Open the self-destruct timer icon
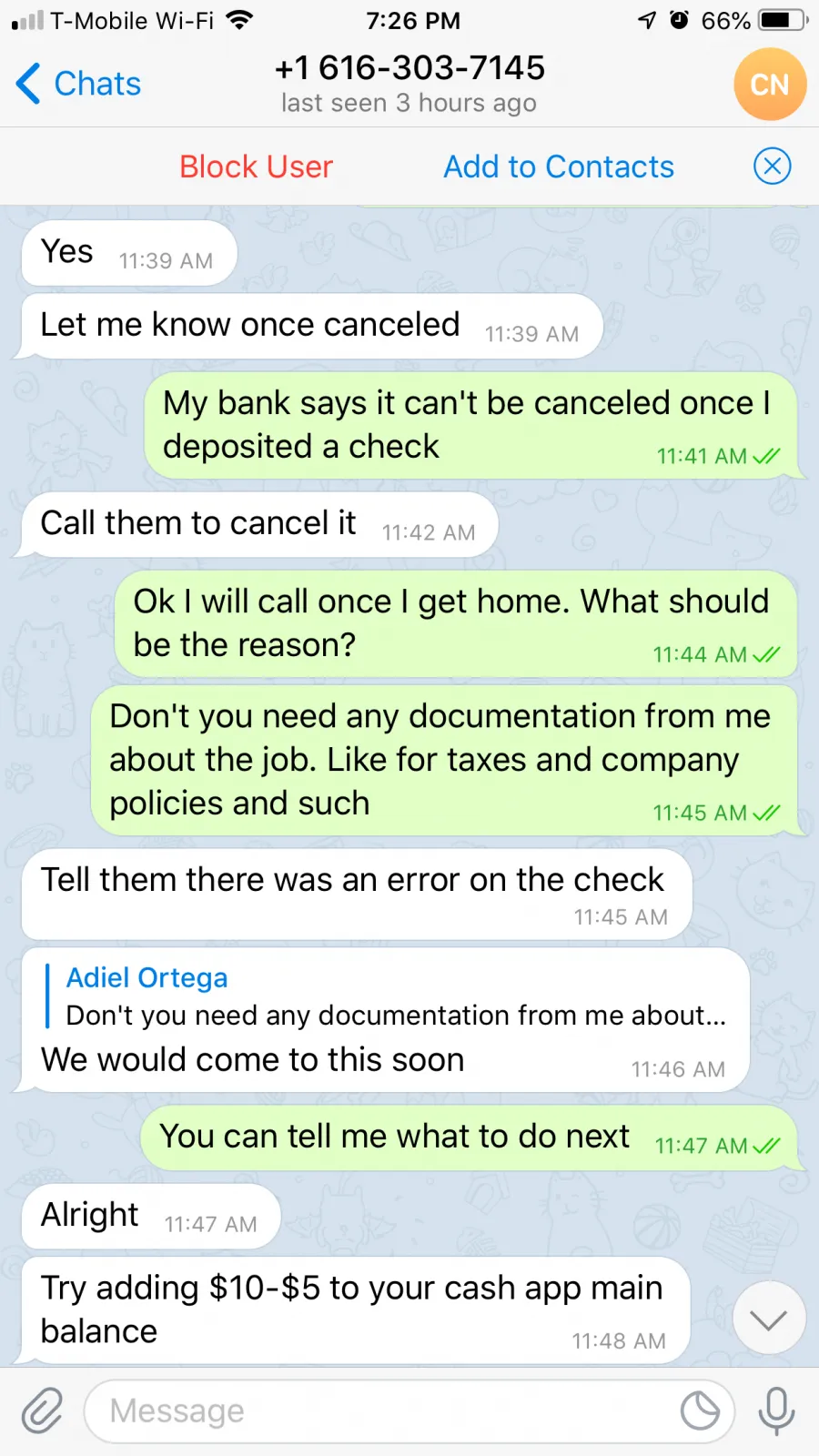 pyautogui.click(x=700, y=1411)
